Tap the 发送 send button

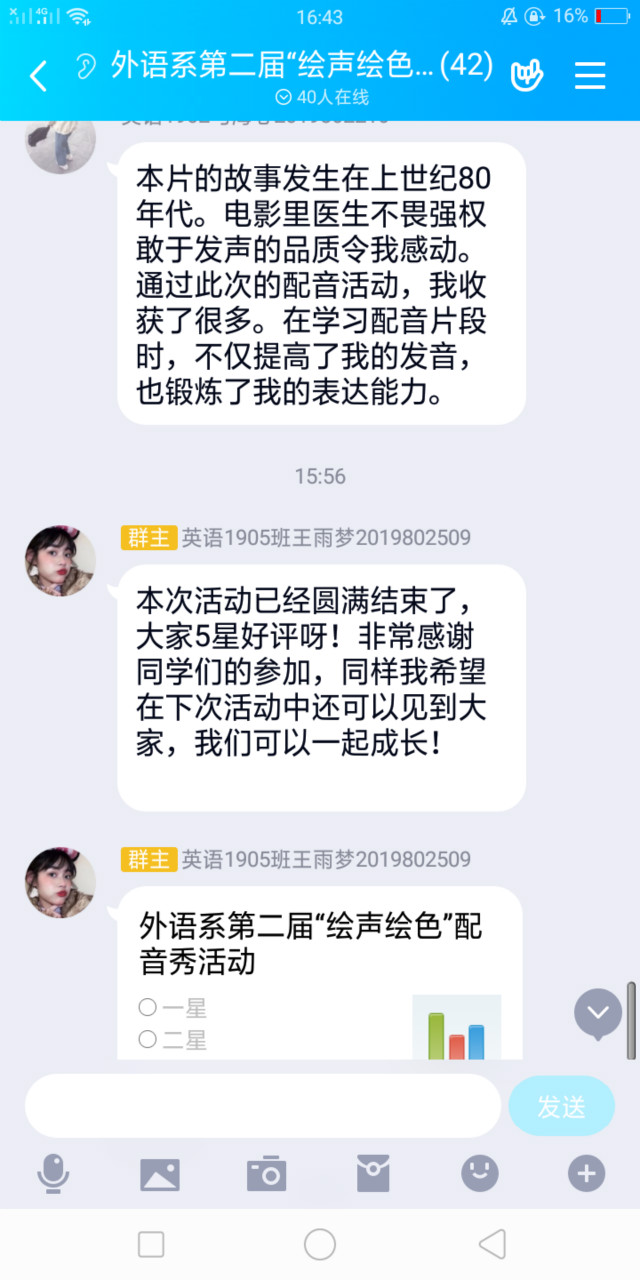click(561, 1106)
